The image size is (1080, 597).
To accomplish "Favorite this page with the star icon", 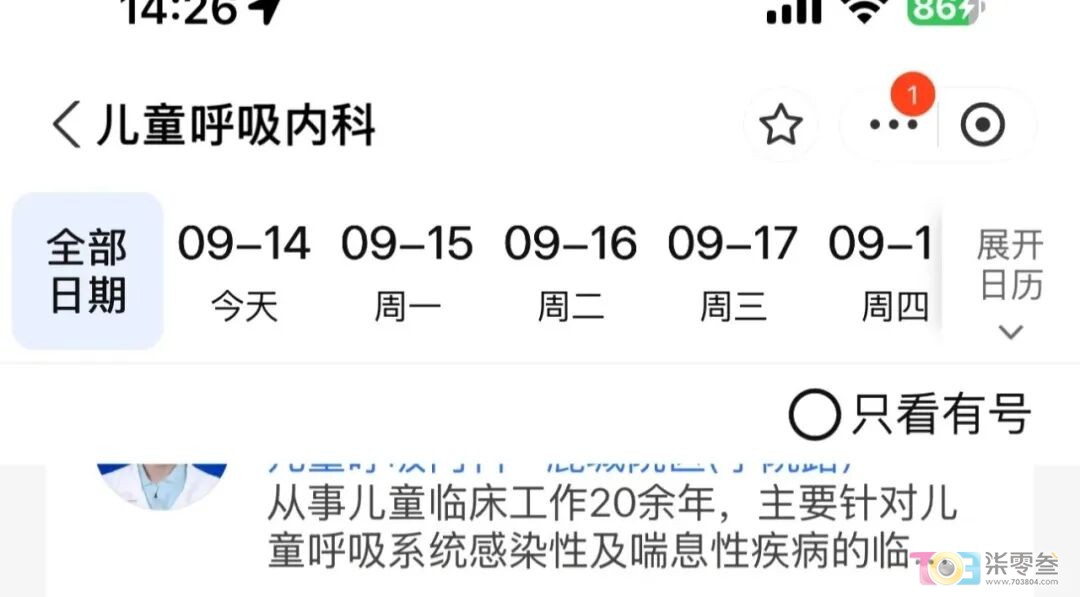I will (x=780, y=126).
